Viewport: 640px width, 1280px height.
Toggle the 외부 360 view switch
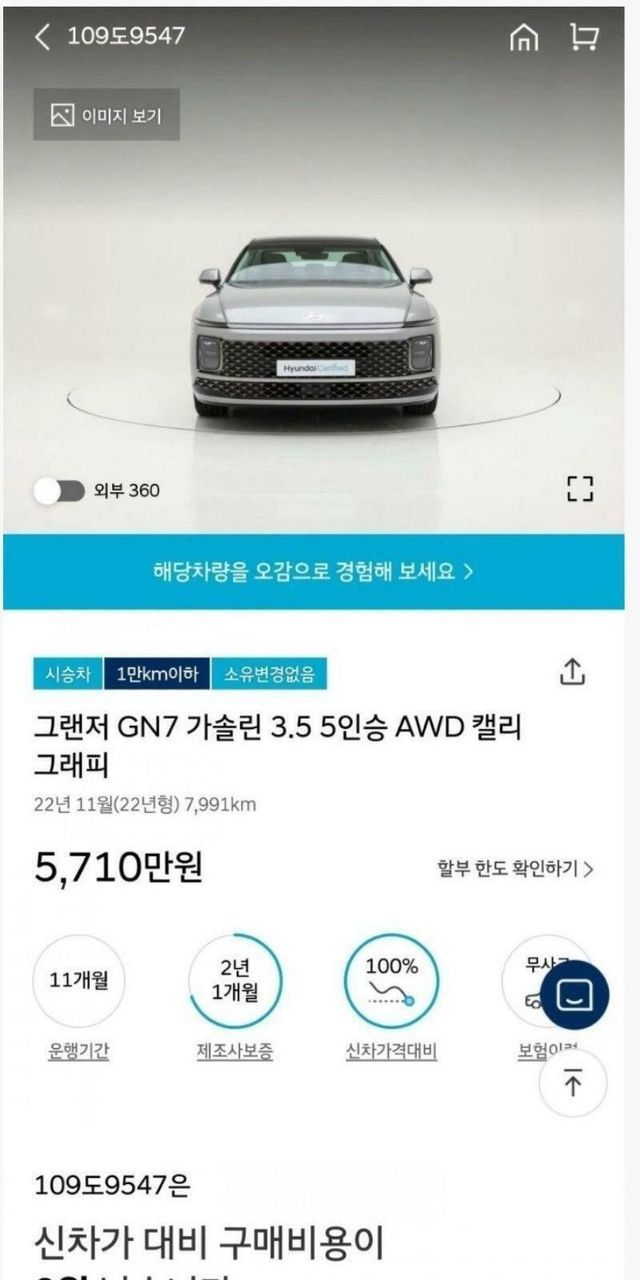pyautogui.click(x=59, y=490)
